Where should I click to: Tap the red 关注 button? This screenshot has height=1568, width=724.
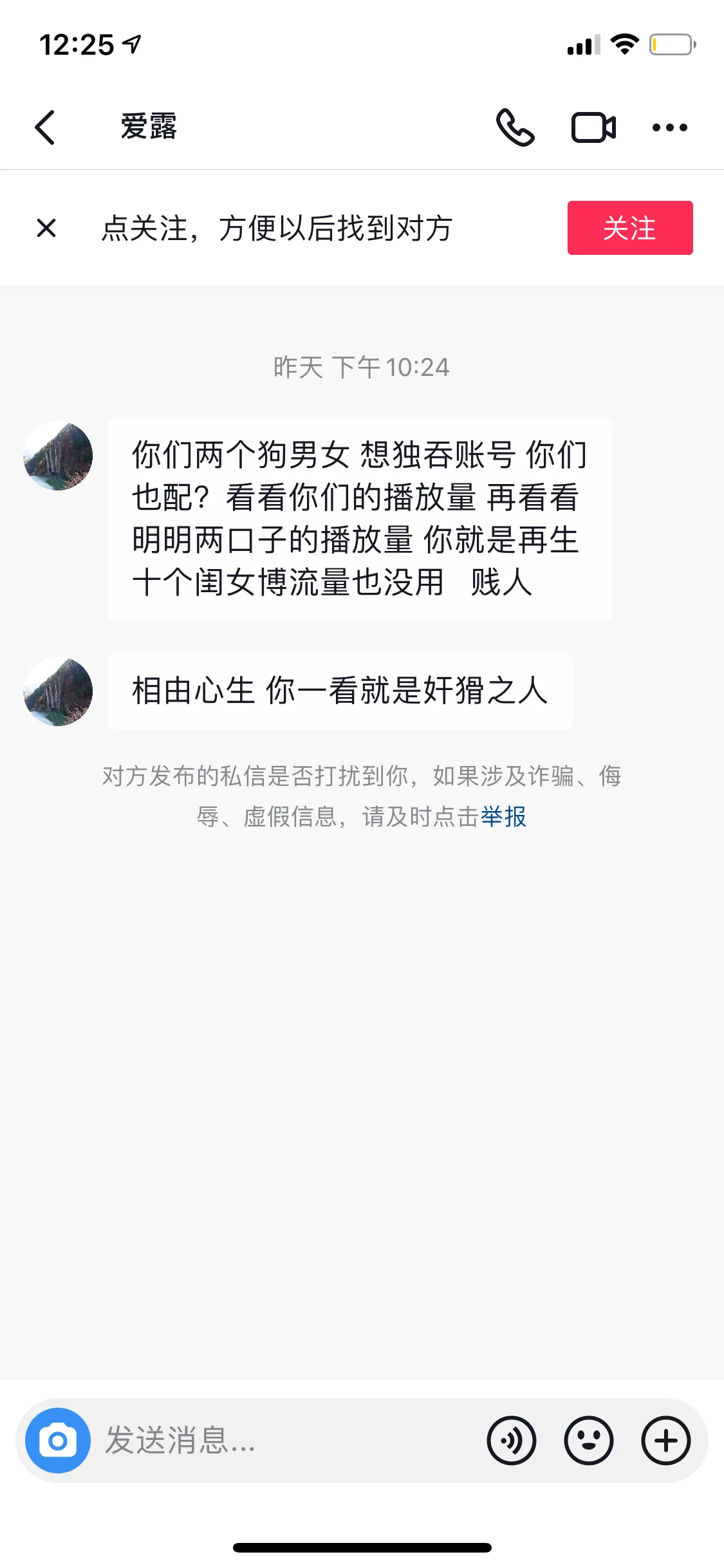(x=629, y=228)
